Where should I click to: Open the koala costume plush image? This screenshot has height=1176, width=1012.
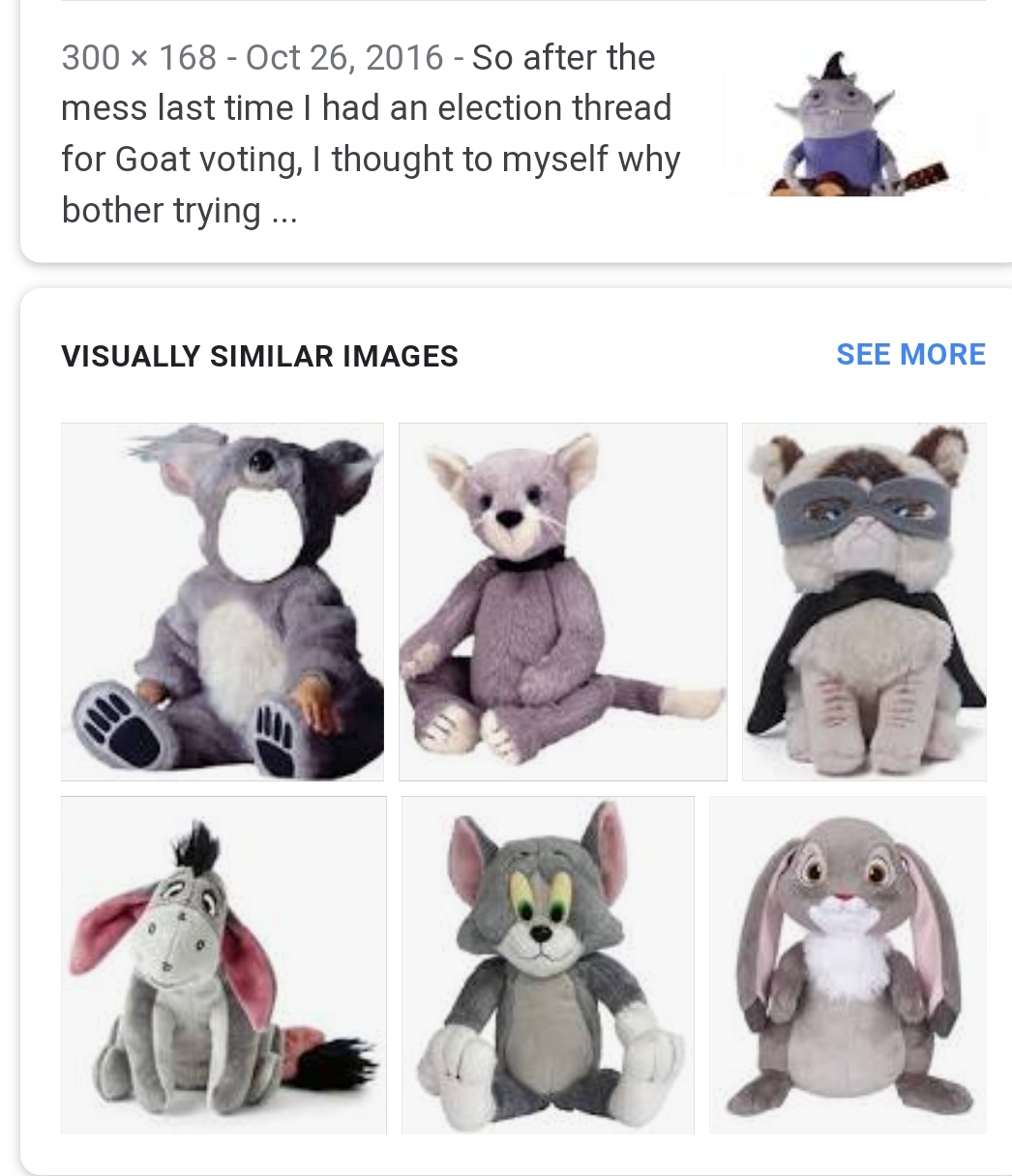[223, 602]
